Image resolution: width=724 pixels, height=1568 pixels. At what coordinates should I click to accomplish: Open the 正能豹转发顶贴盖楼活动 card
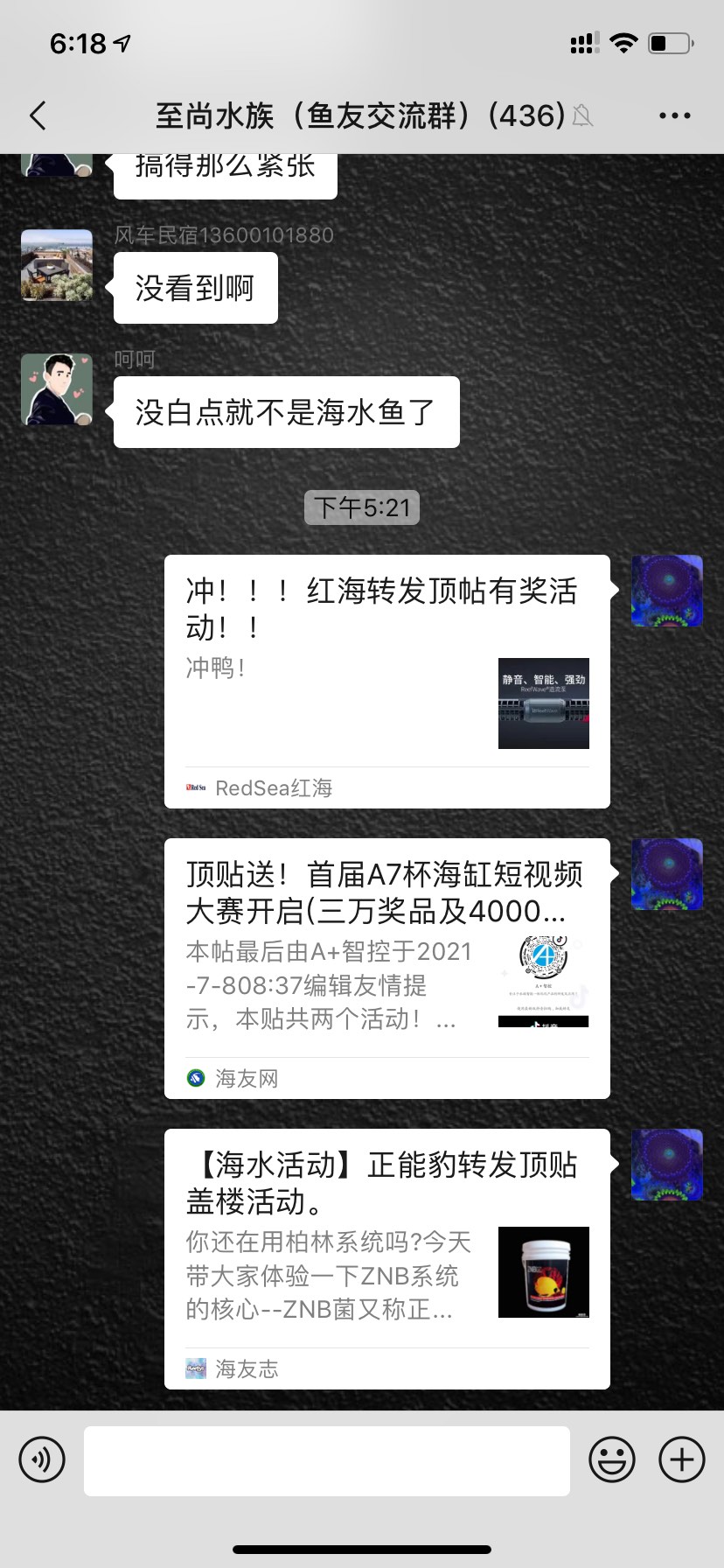pos(386,1258)
